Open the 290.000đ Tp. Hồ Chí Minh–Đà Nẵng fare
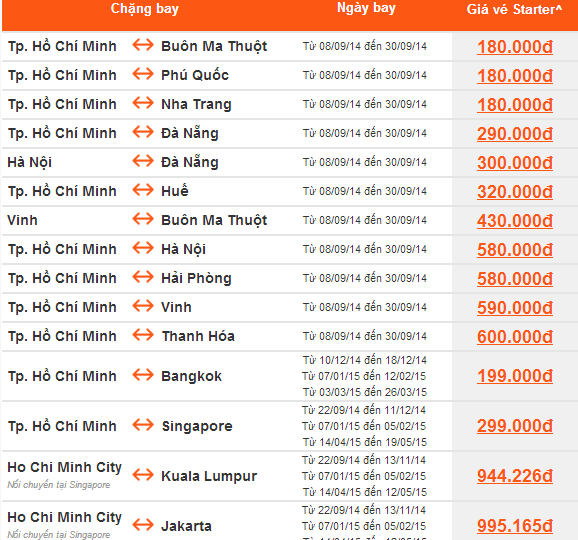Image resolution: width=578 pixels, height=540 pixels. [515, 134]
